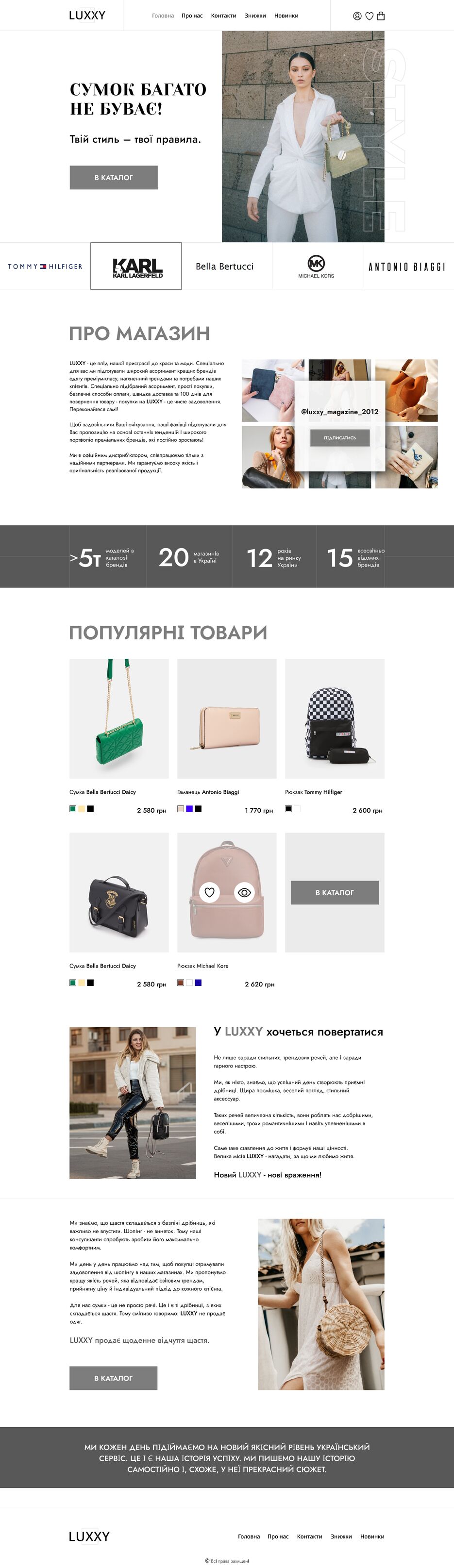The width and height of the screenshot is (454, 1568).
Task: Tap ПІДПИСАТИСЬ on the Instagram card
Action: pyautogui.click(x=339, y=438)
